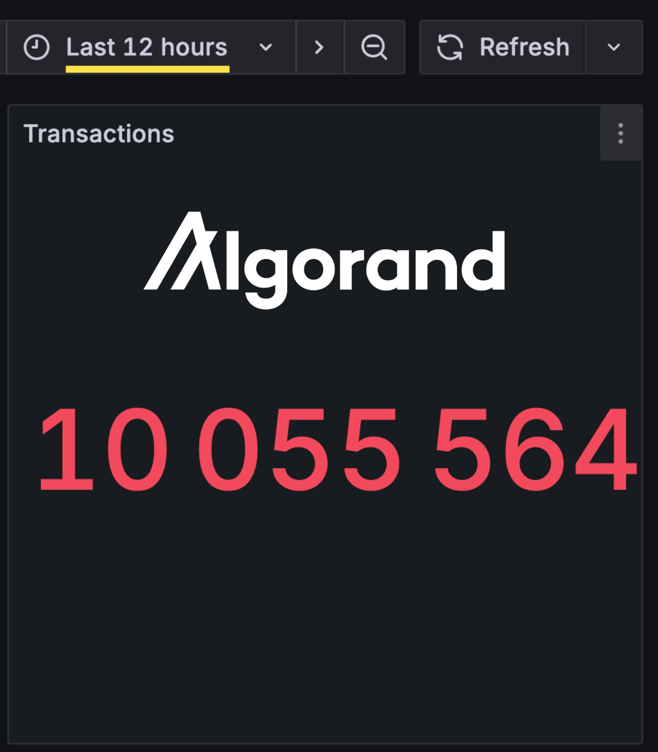658x752 pixels.
Task: Expand the refresh interval dropdown
Action: tap(614, 47)
